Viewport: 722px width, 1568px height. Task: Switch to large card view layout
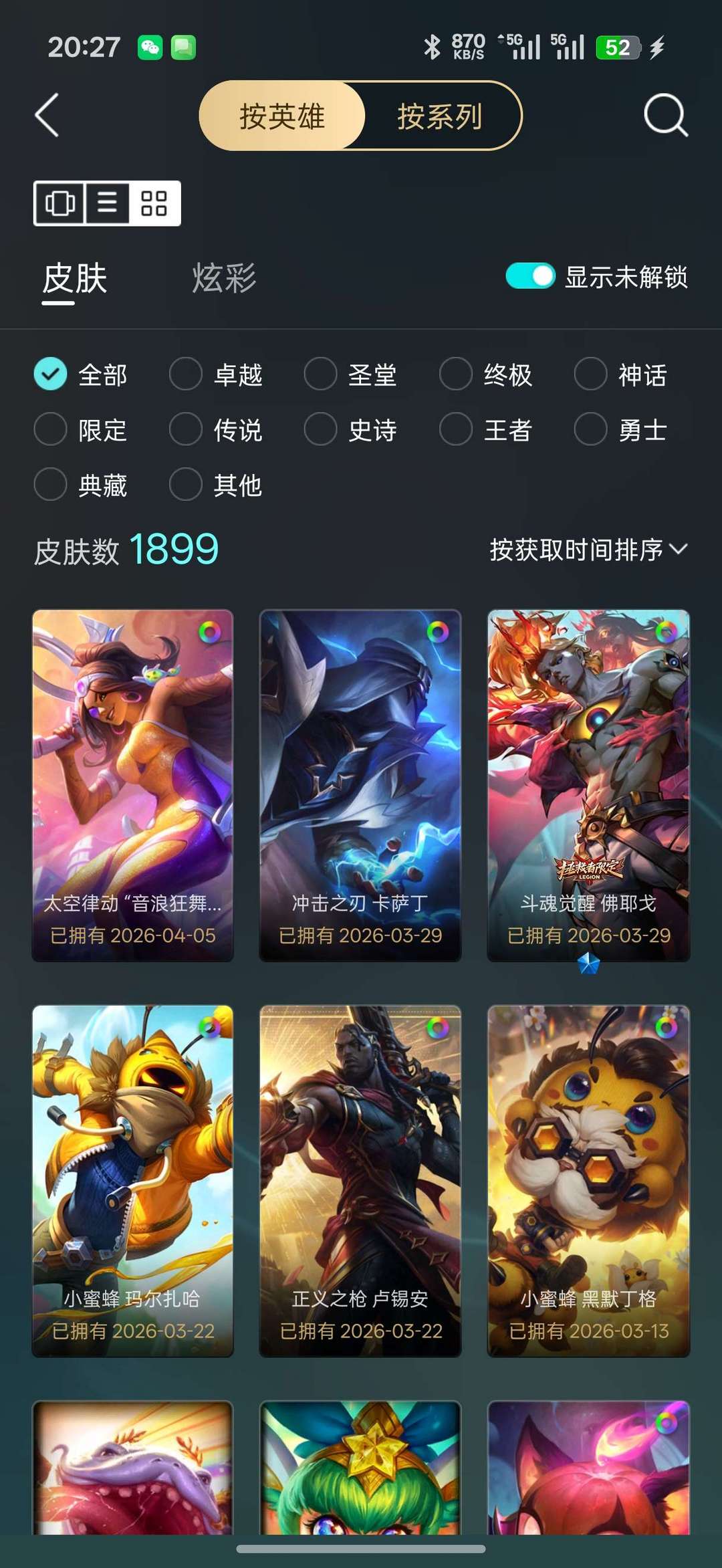pyautogui.click(x=61, y=204)
